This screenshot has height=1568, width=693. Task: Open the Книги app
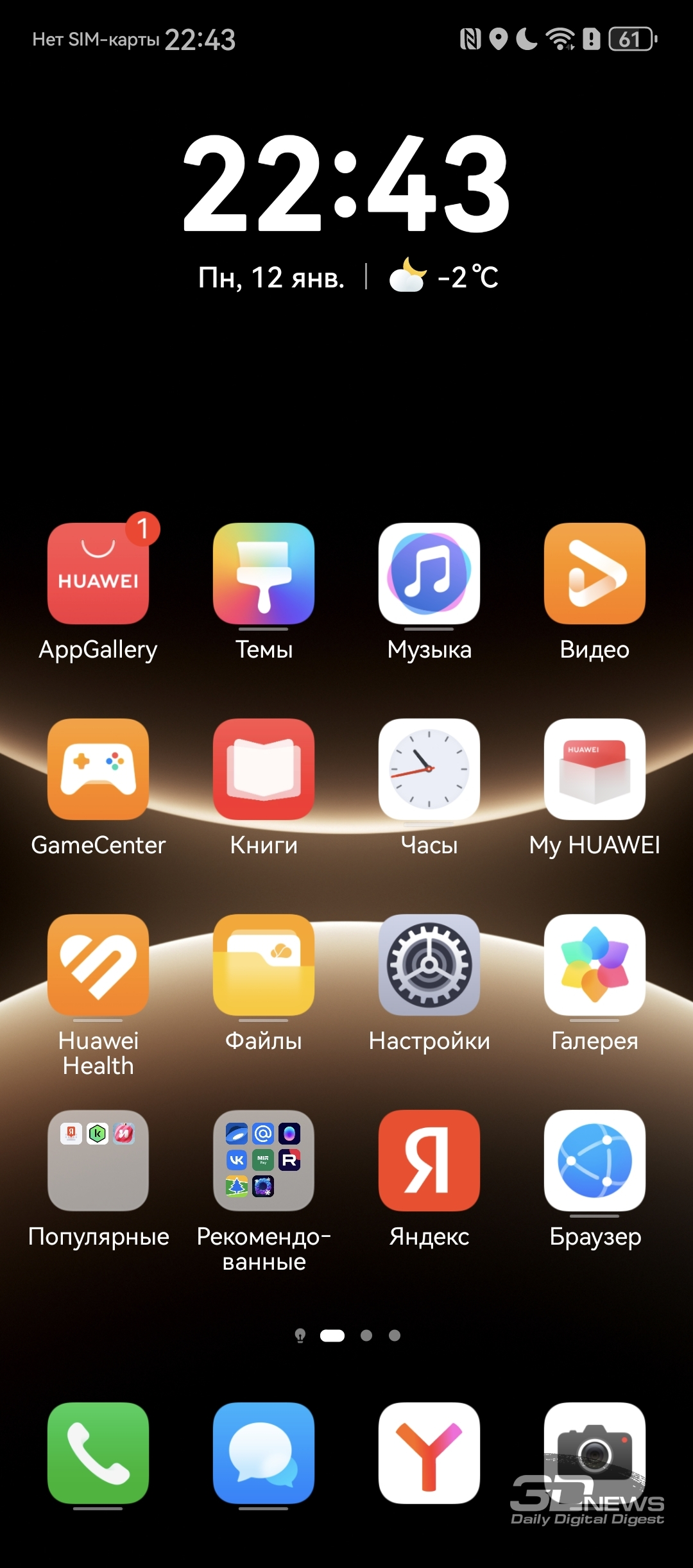pyautogui.click(x=264, y=769)
